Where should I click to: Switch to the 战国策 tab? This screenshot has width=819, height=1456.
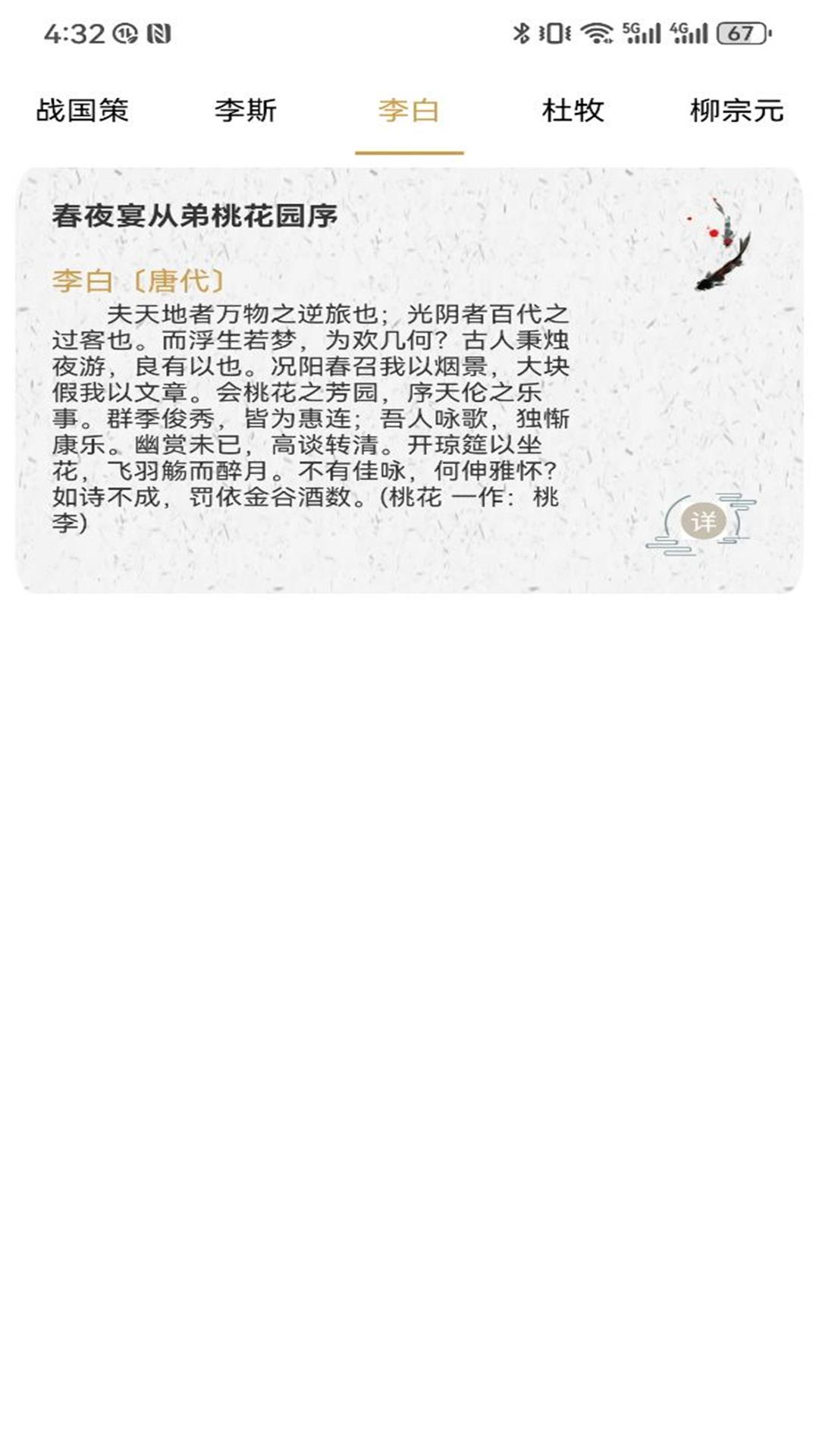tap(82, 111)
